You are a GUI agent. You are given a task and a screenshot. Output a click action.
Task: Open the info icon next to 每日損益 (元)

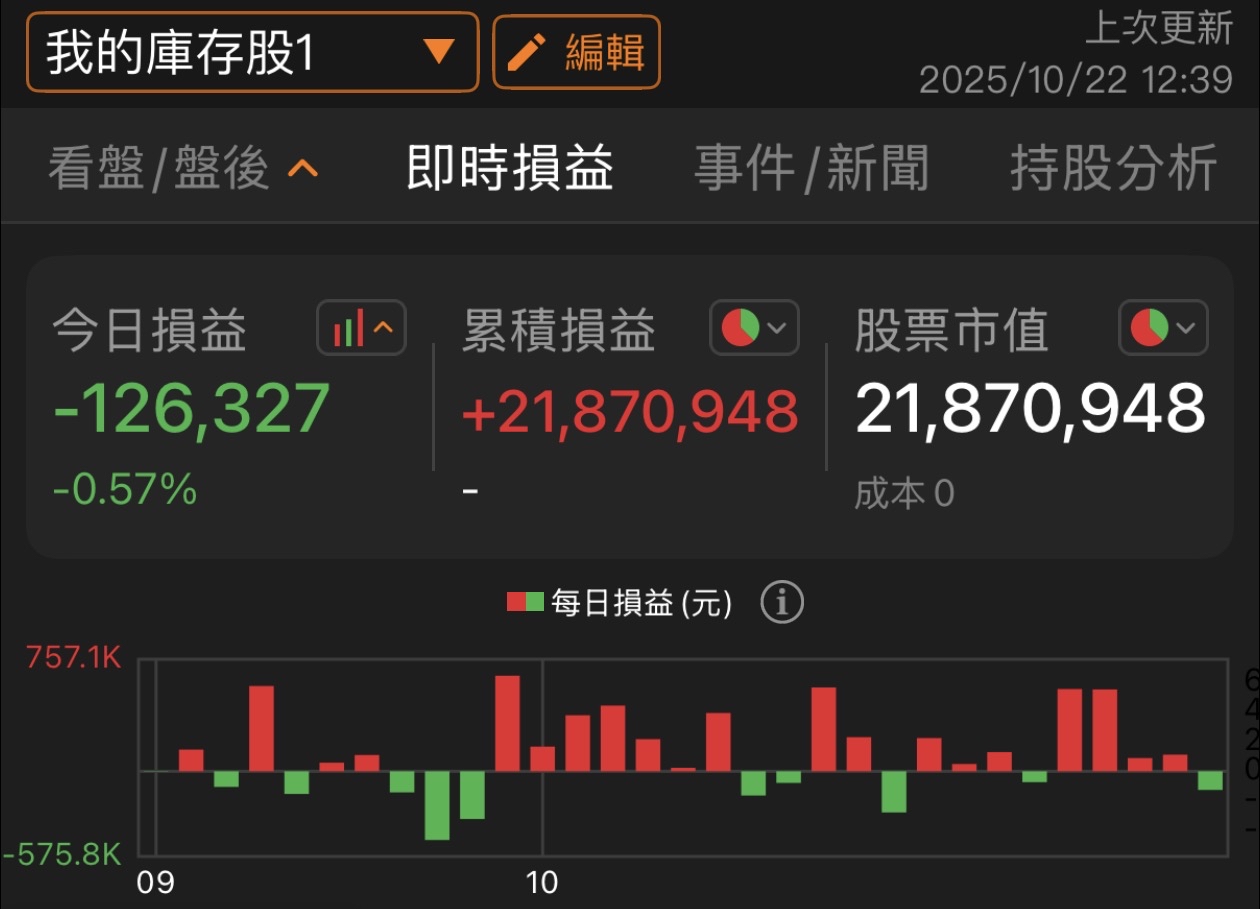782,603
